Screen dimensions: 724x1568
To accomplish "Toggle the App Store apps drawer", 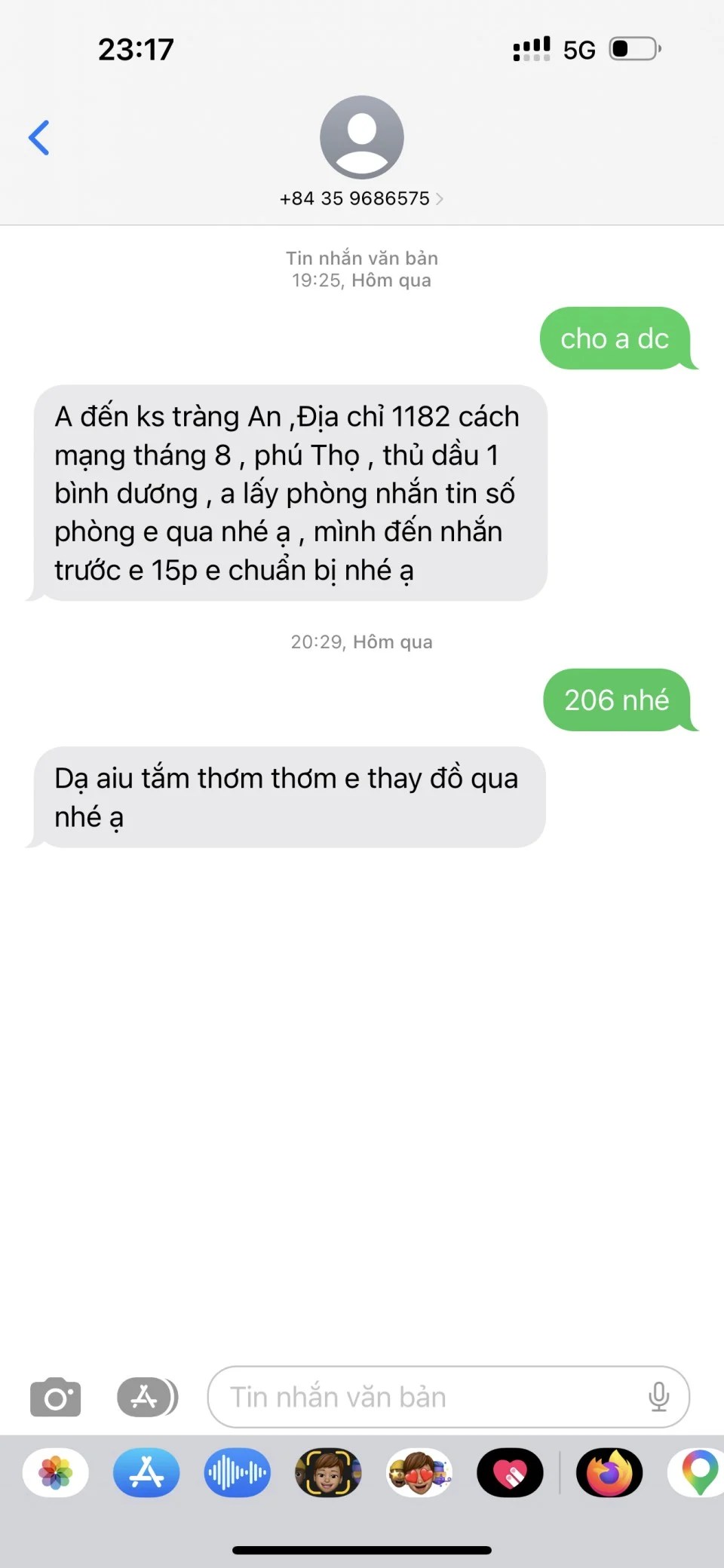I will click(146, 1397).
